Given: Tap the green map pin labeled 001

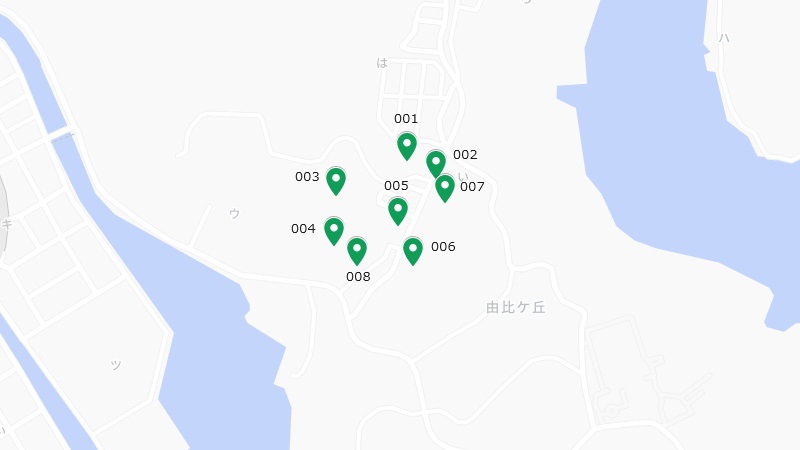Looking at the screenshot, I should 407,145.
